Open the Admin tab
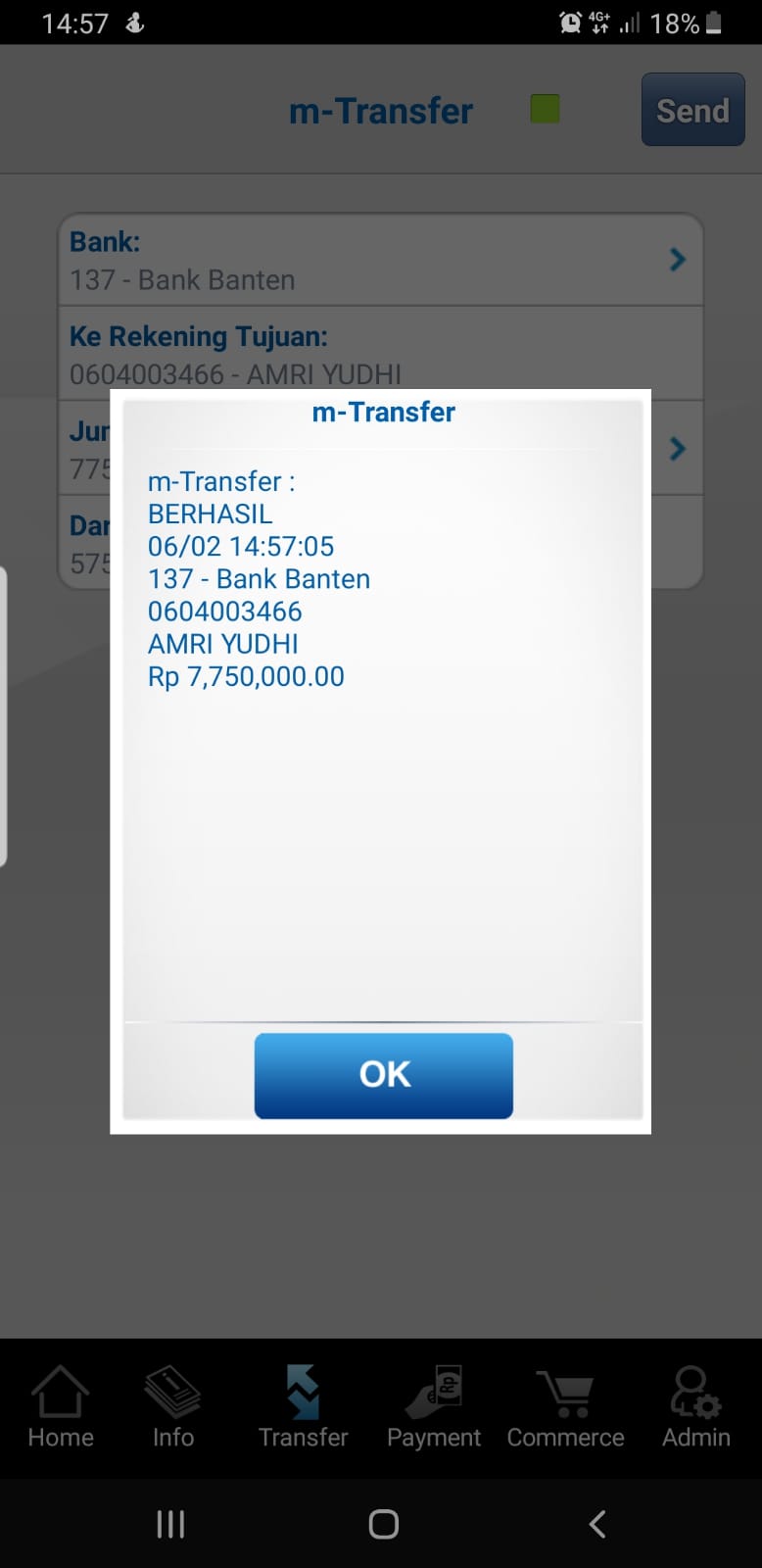This screenshot has width=762, height=1568. point(695,1407)
